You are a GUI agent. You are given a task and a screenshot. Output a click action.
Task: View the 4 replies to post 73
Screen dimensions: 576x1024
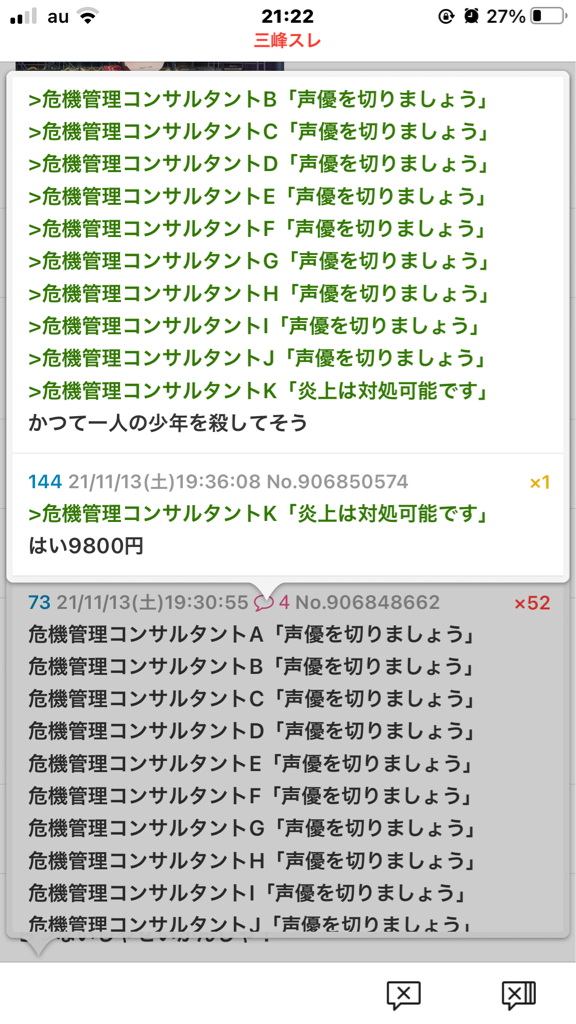(x=272, y=602)
